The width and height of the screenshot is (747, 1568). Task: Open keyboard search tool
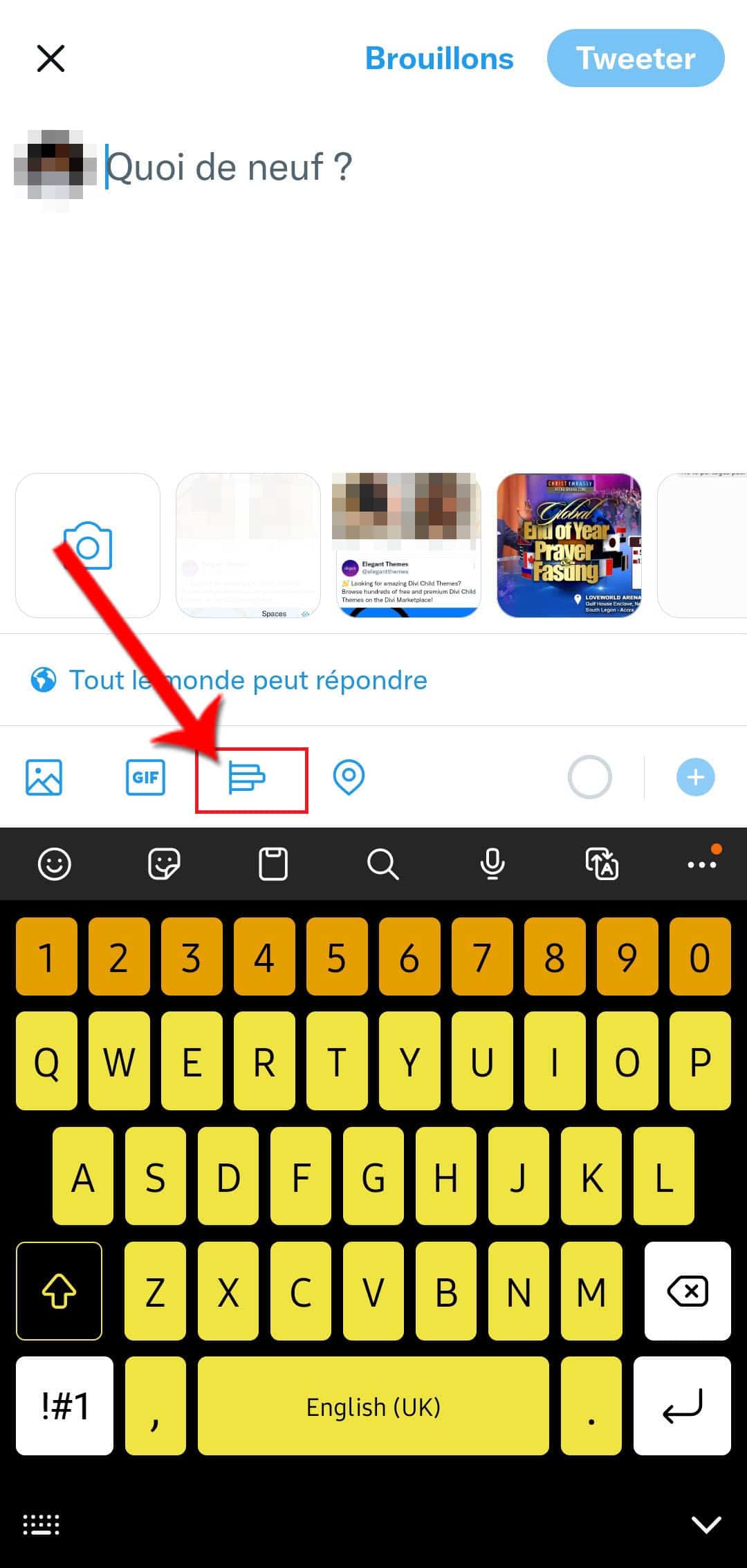[382, 864]
